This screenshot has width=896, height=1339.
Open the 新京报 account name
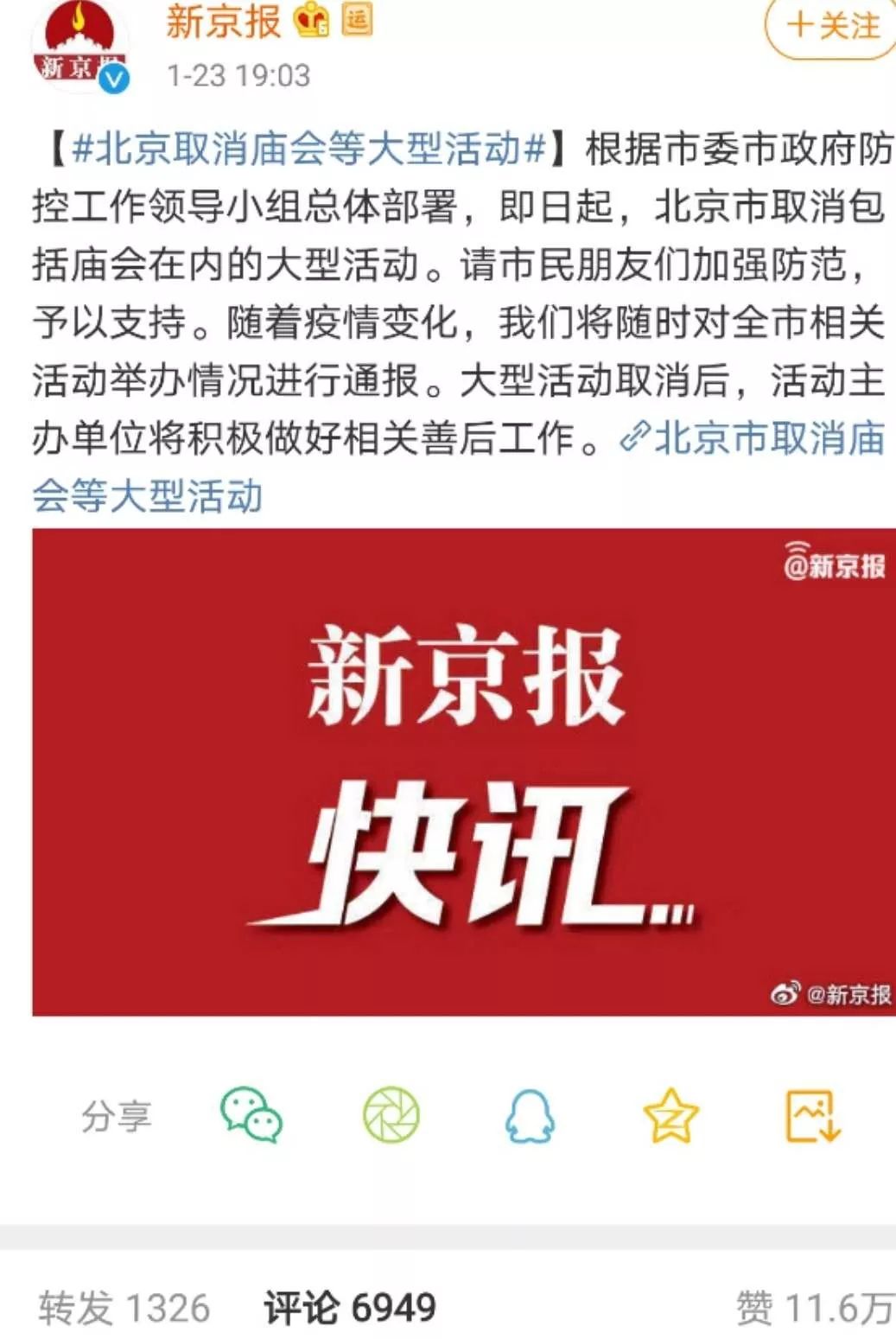(223, 22)
